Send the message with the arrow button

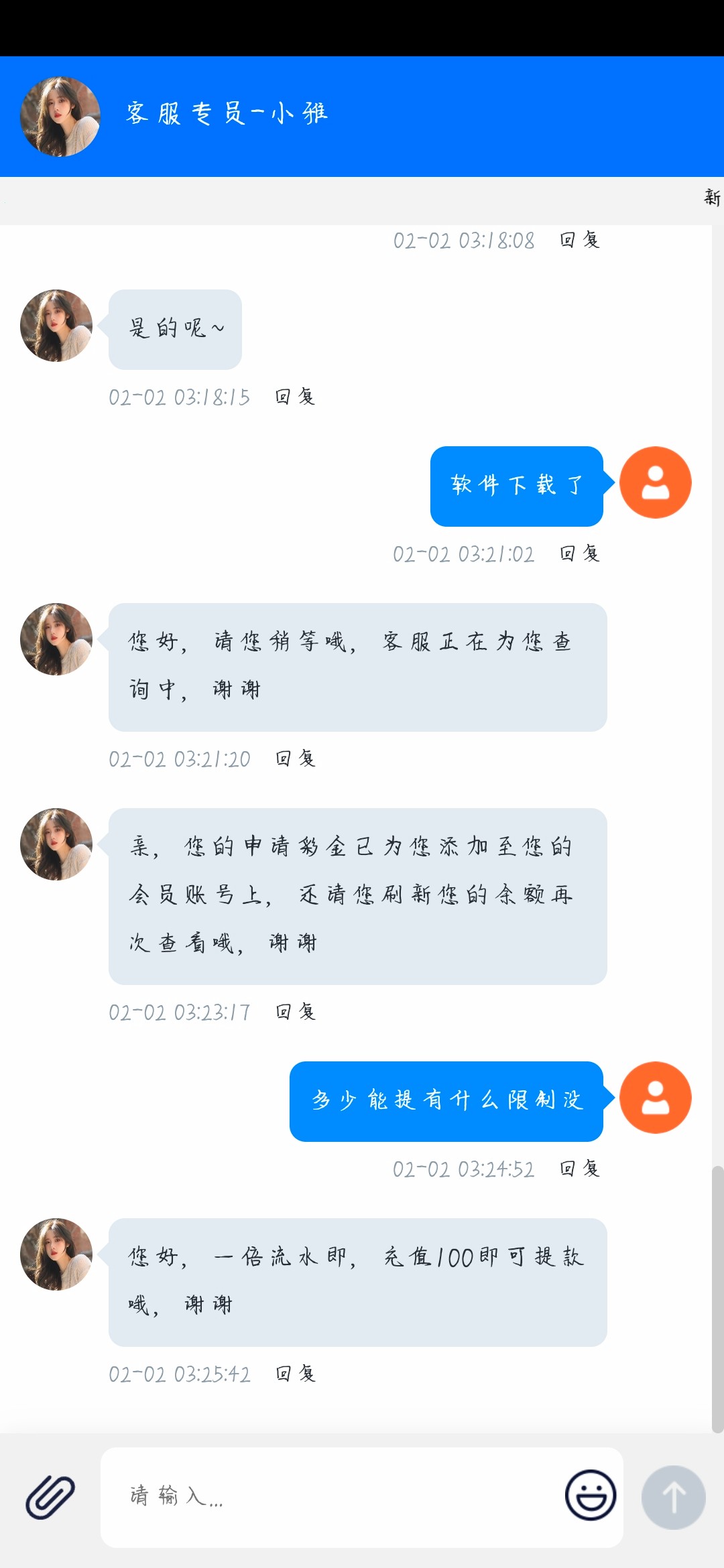[x=673, y=1497]
